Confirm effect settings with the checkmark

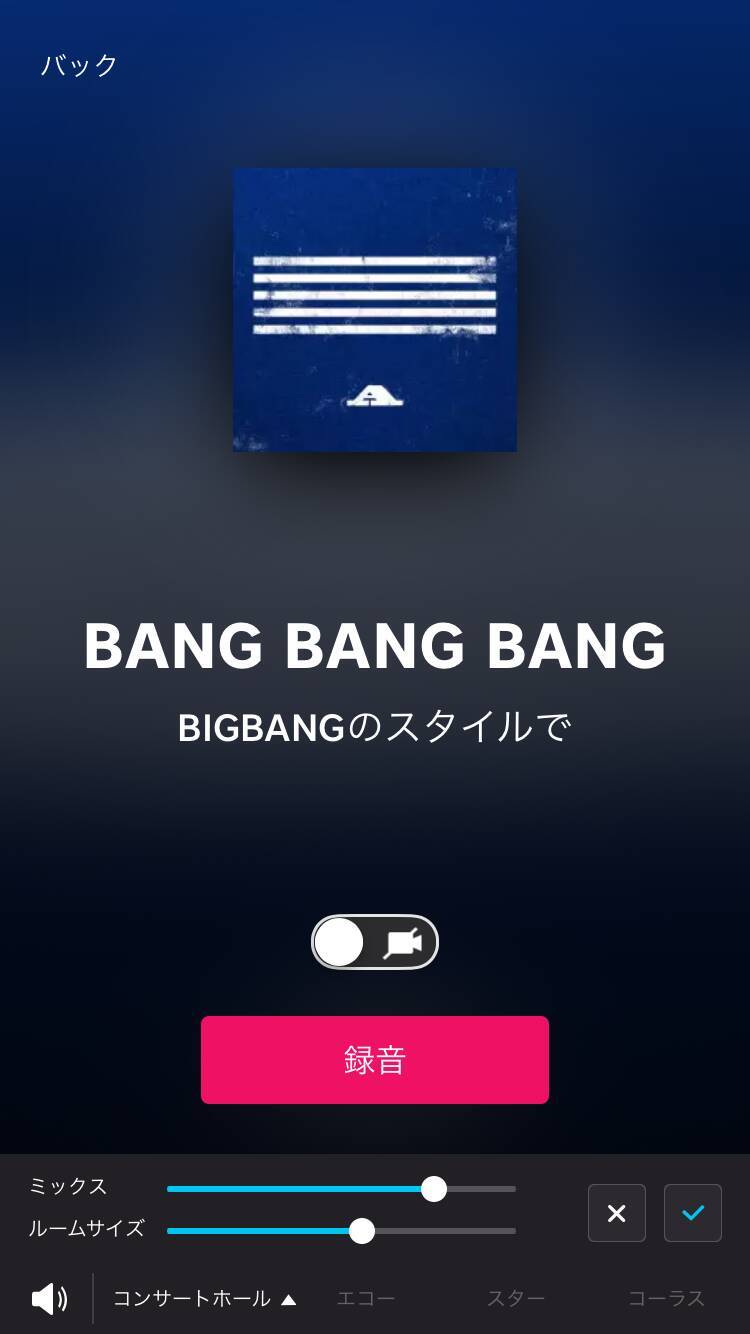point(693,1213)
